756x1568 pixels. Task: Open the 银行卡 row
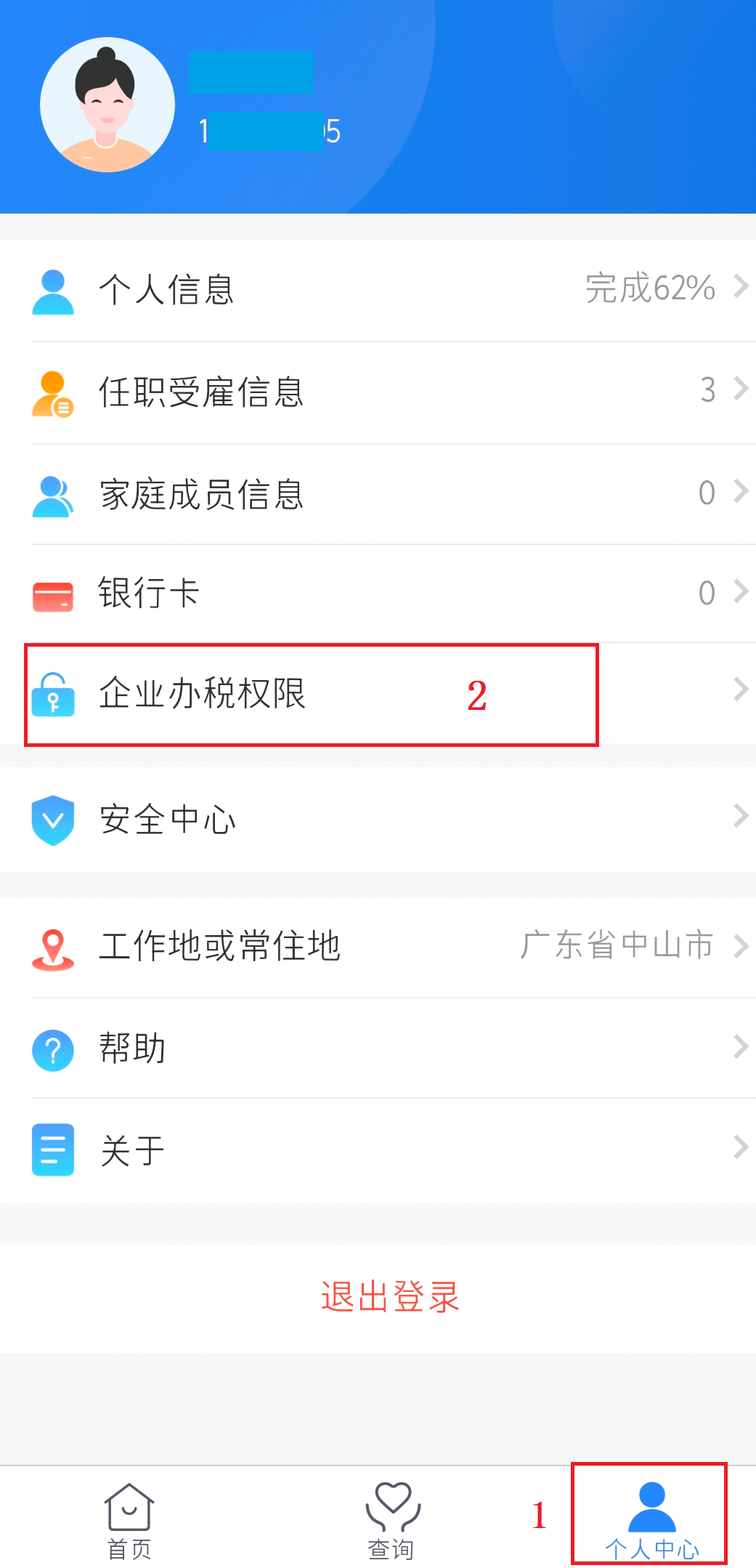click(x=378, y=593)
